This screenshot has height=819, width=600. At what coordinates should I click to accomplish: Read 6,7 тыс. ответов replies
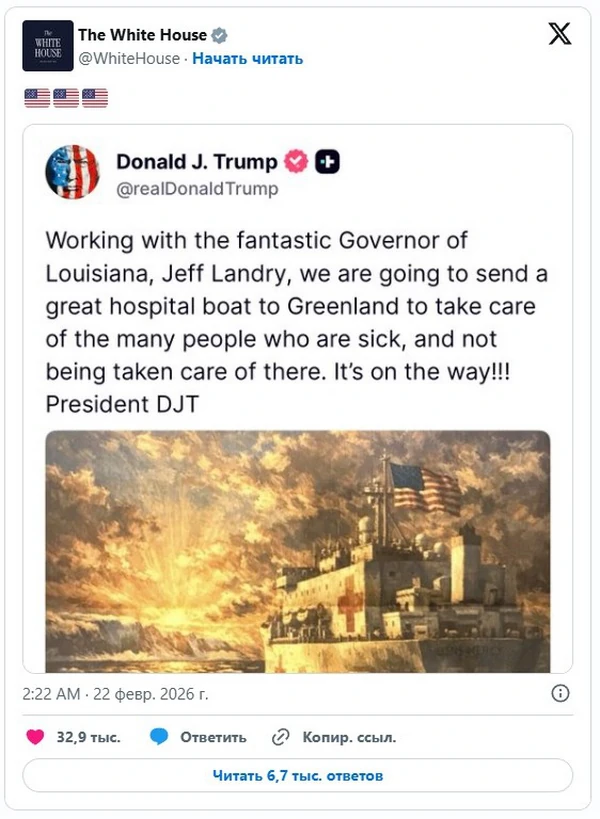[x=297, y=775]
